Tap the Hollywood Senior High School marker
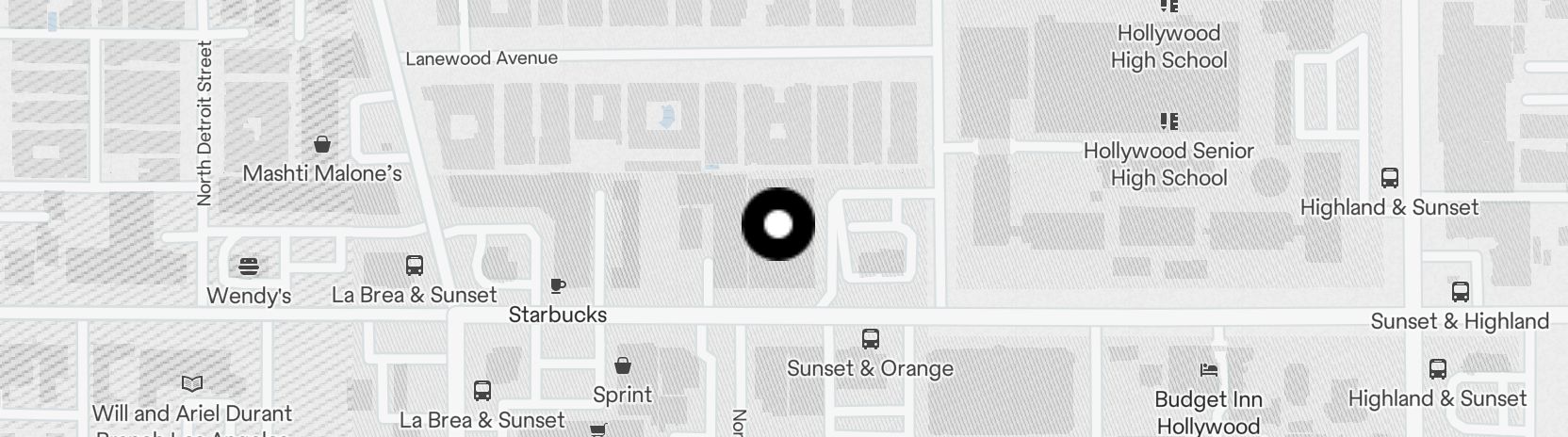Screen dimensions: 1568x437 pos(1168,121)
